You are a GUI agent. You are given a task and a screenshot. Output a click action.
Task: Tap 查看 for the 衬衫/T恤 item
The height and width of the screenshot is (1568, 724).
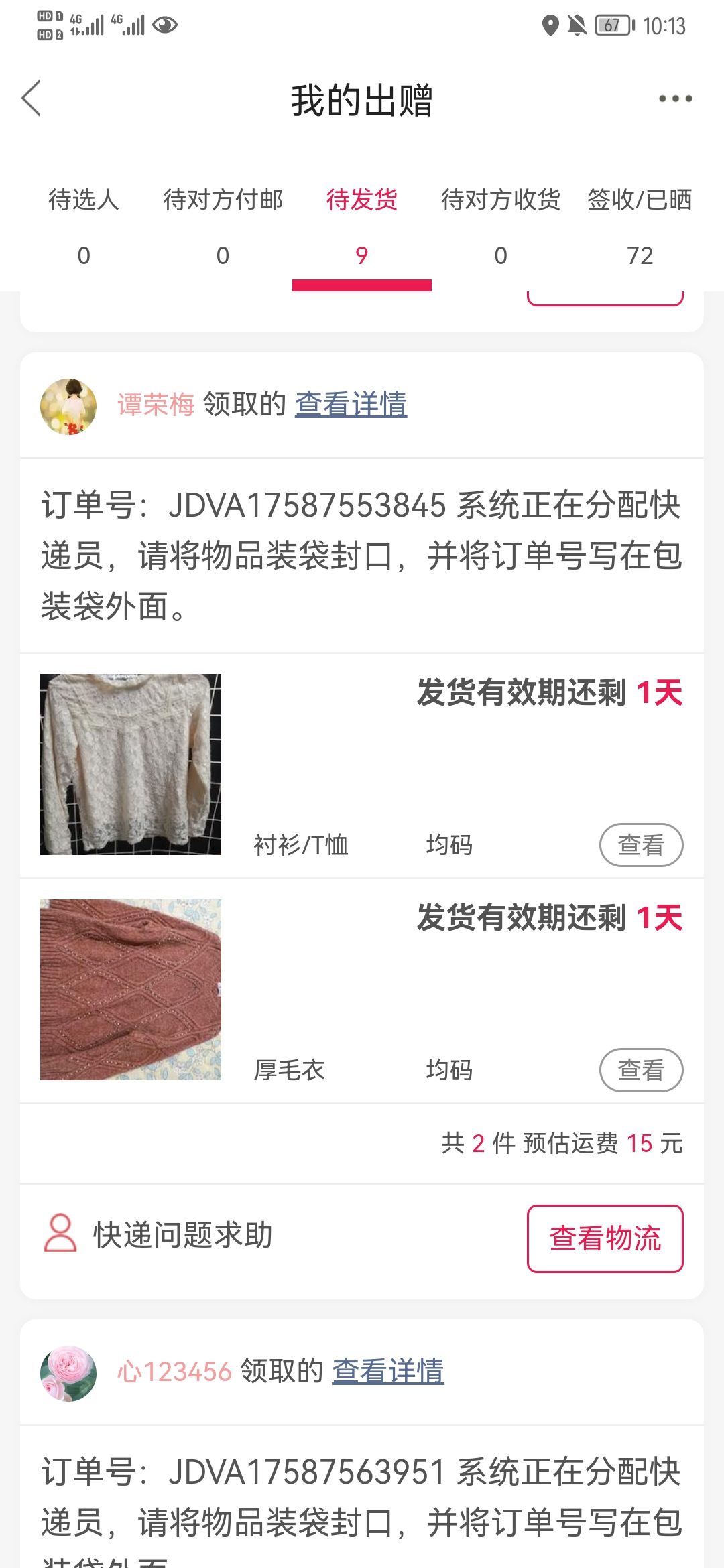[x=641, y=845]
